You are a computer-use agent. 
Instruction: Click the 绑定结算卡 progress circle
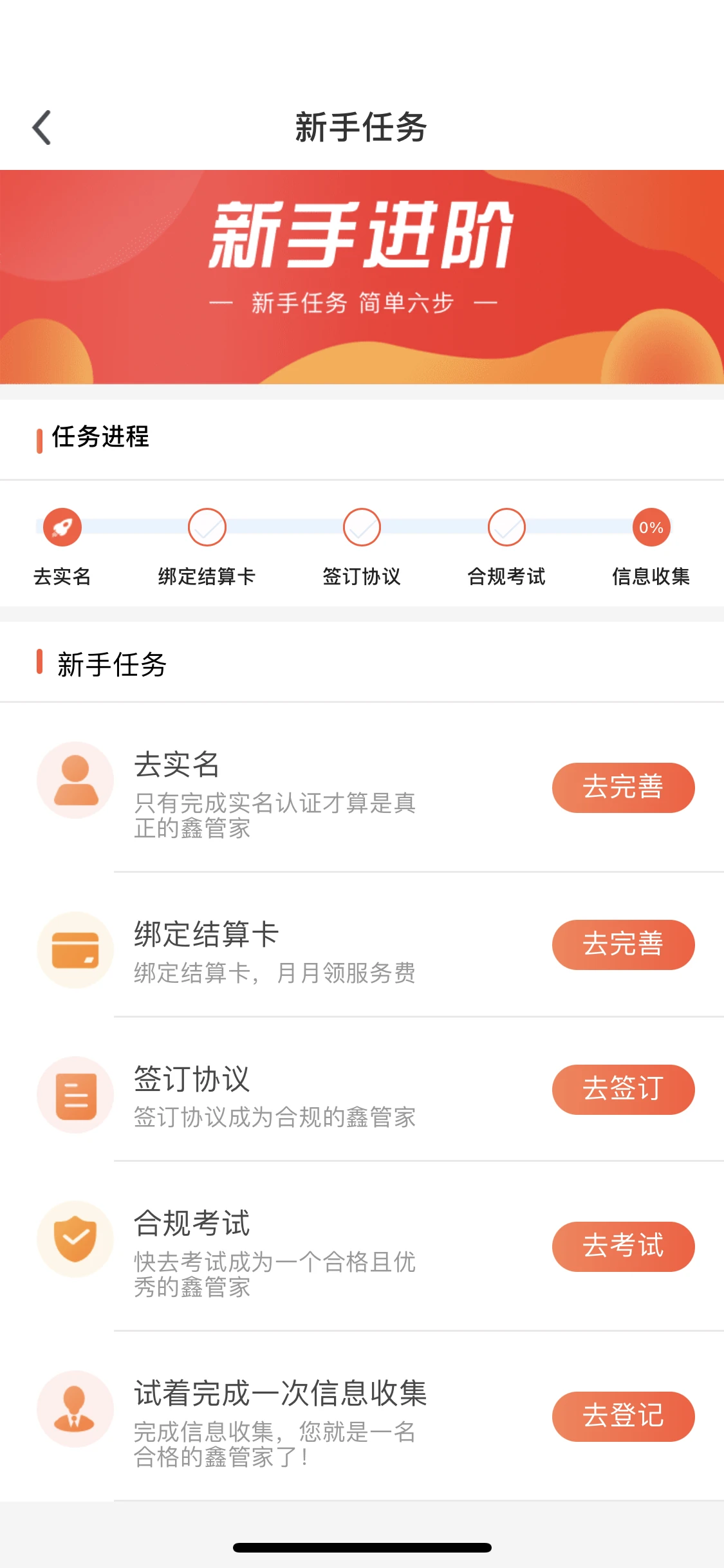(x=206, y=527)
